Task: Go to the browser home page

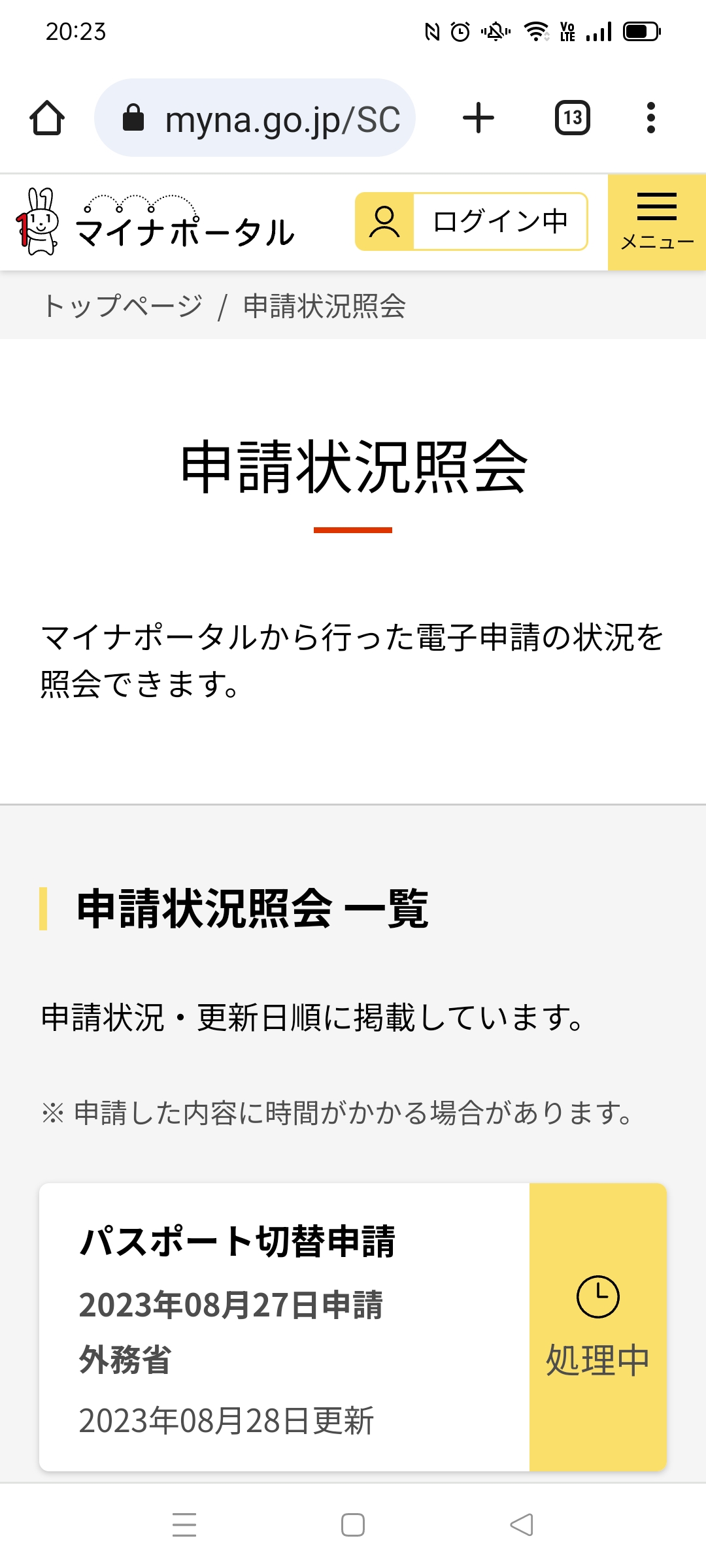Action: click(47, 118)
